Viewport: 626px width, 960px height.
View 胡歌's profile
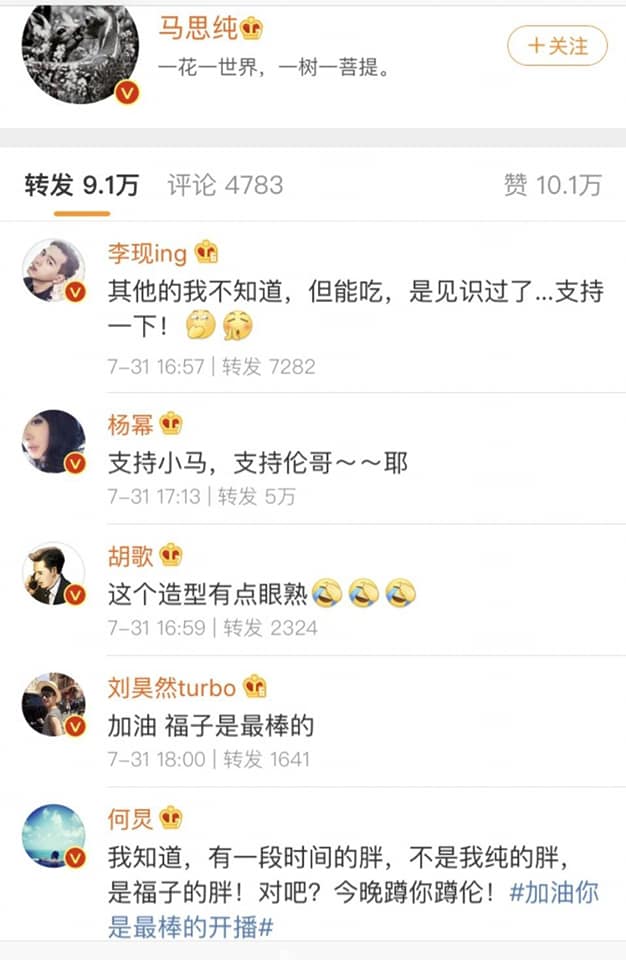[131, 556]
